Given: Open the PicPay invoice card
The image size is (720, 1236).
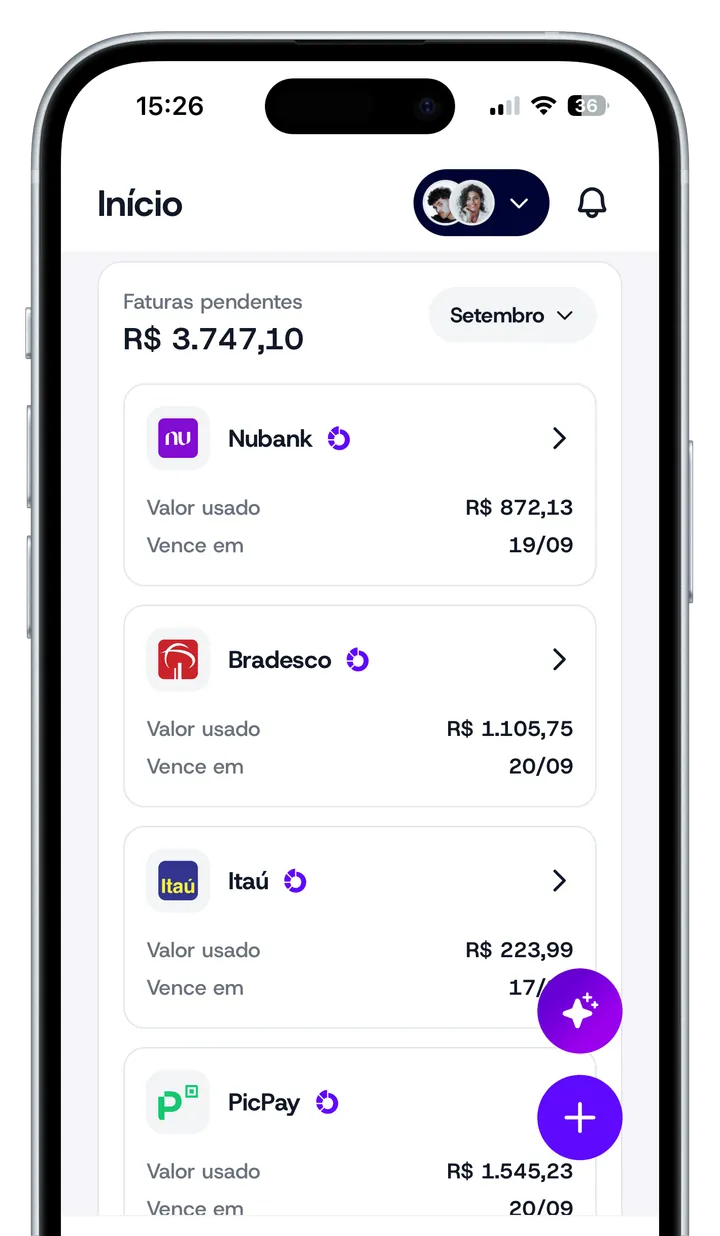Looking at the screenshot, I should point(360,1132).
